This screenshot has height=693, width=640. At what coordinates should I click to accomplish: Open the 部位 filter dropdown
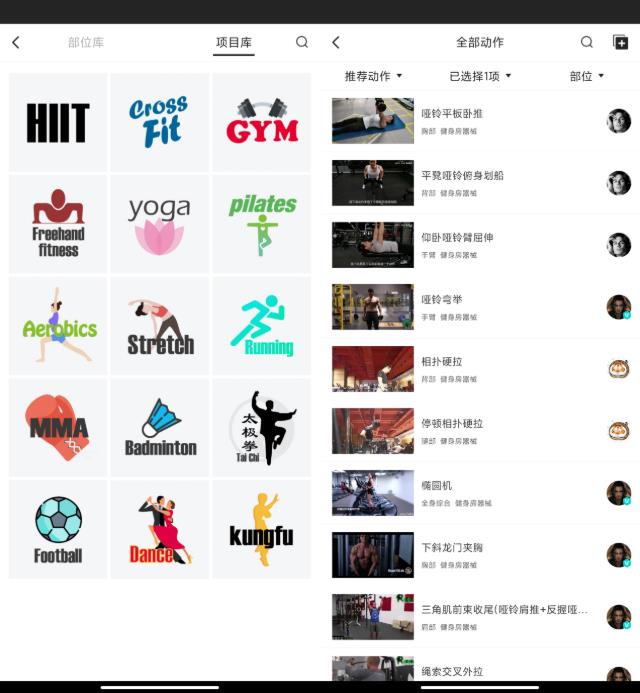point(587,76)
